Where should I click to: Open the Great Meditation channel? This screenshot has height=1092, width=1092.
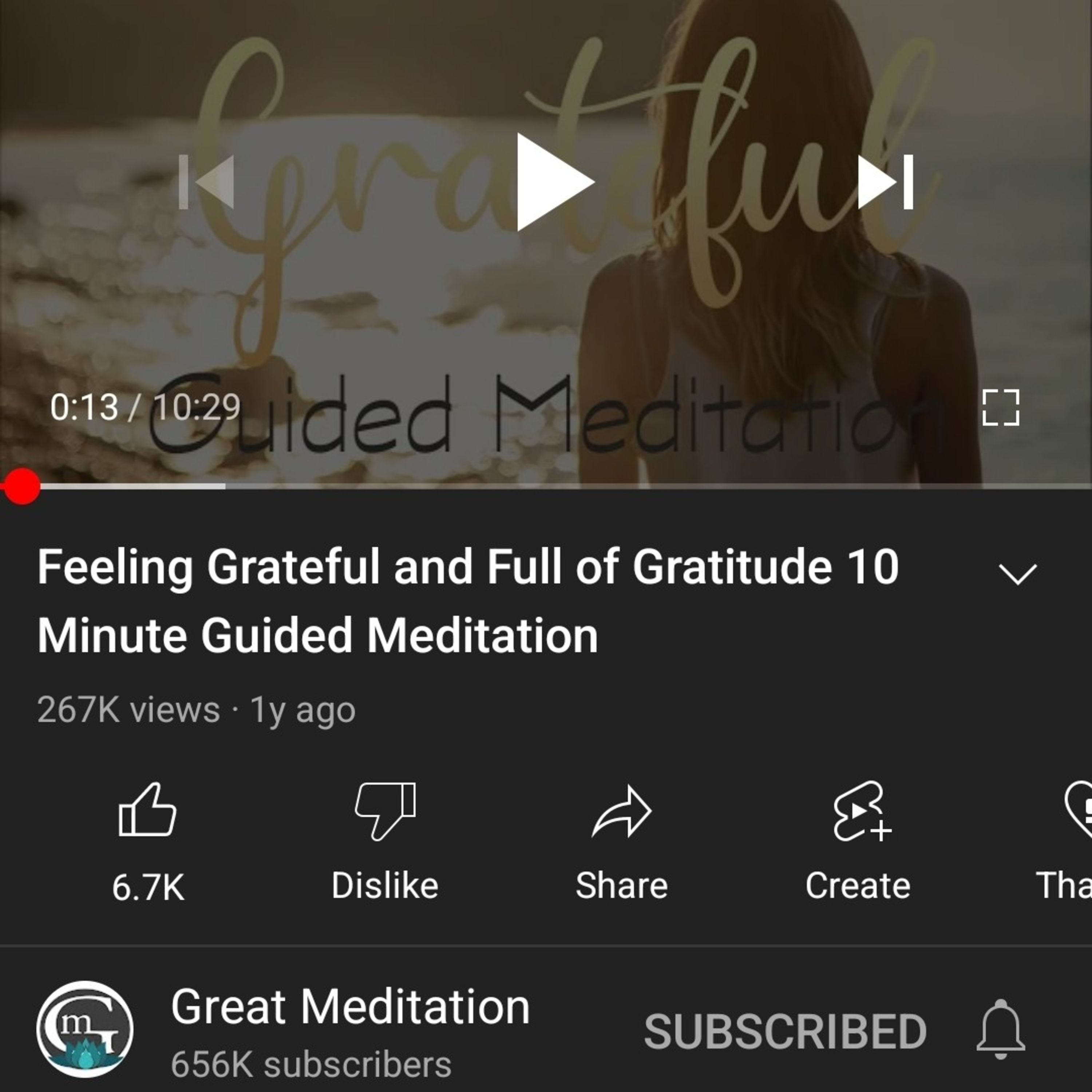pyautogui.click(x=350, y=1008)
